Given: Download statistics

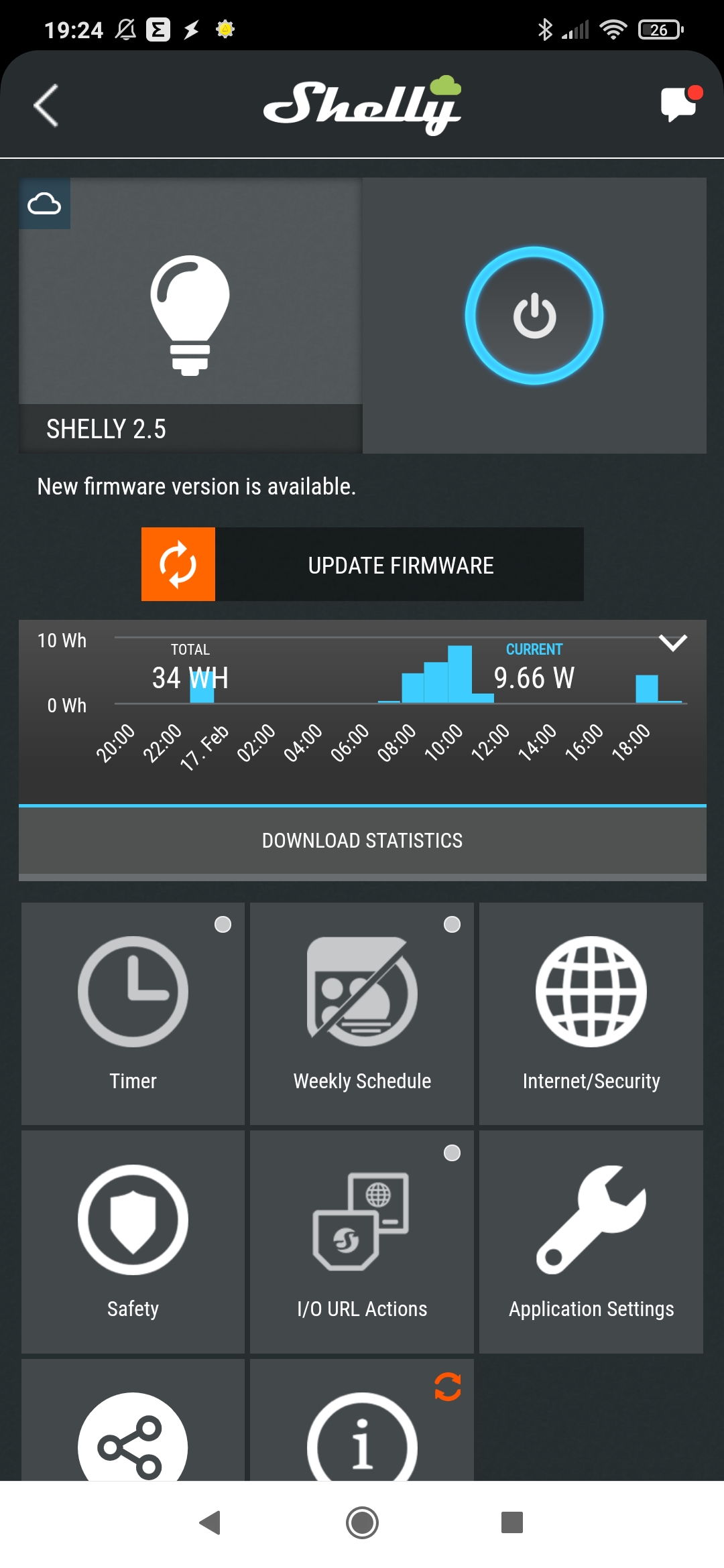Looking at the screenshot, I should coord(362,840).
